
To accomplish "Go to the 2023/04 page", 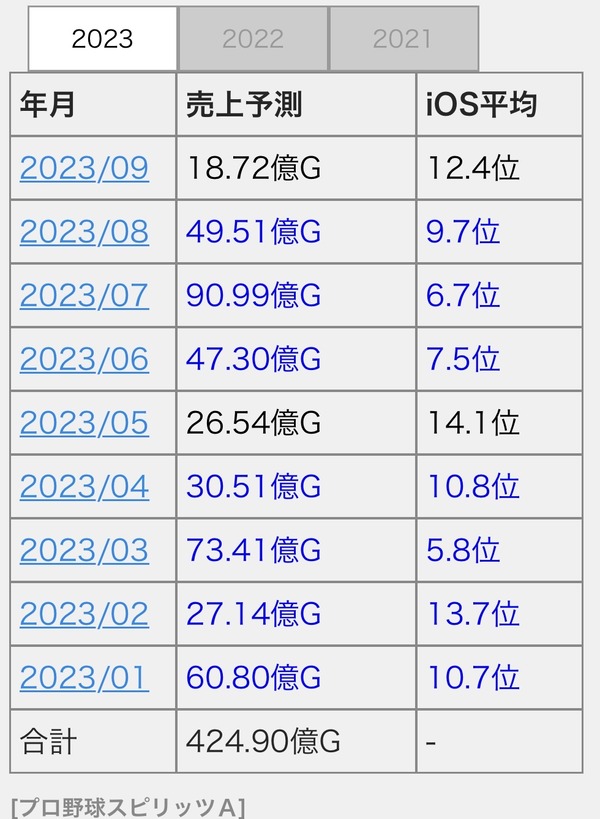I will [84, 487].
